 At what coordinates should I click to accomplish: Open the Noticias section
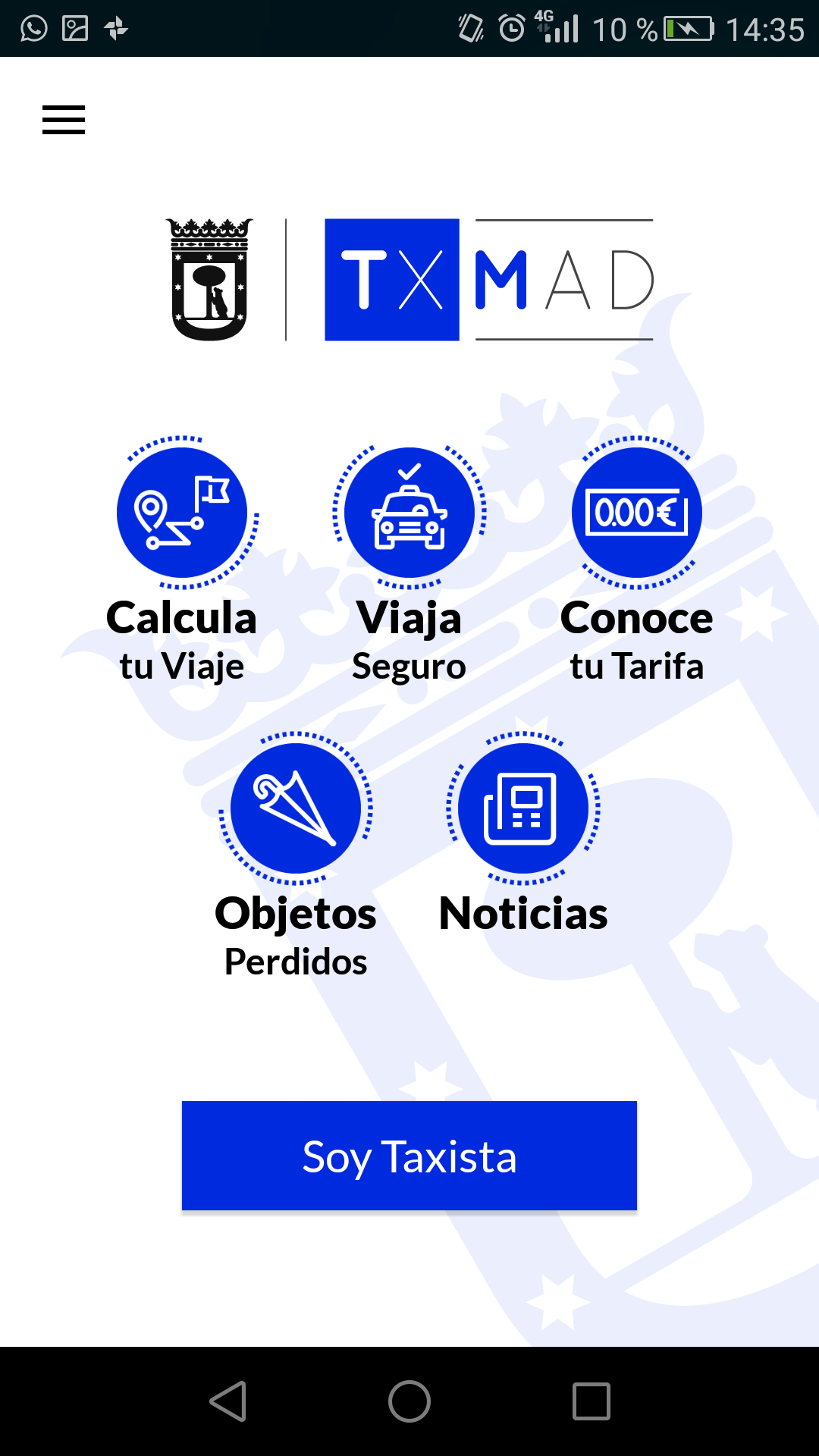click(x=523, y=809)
